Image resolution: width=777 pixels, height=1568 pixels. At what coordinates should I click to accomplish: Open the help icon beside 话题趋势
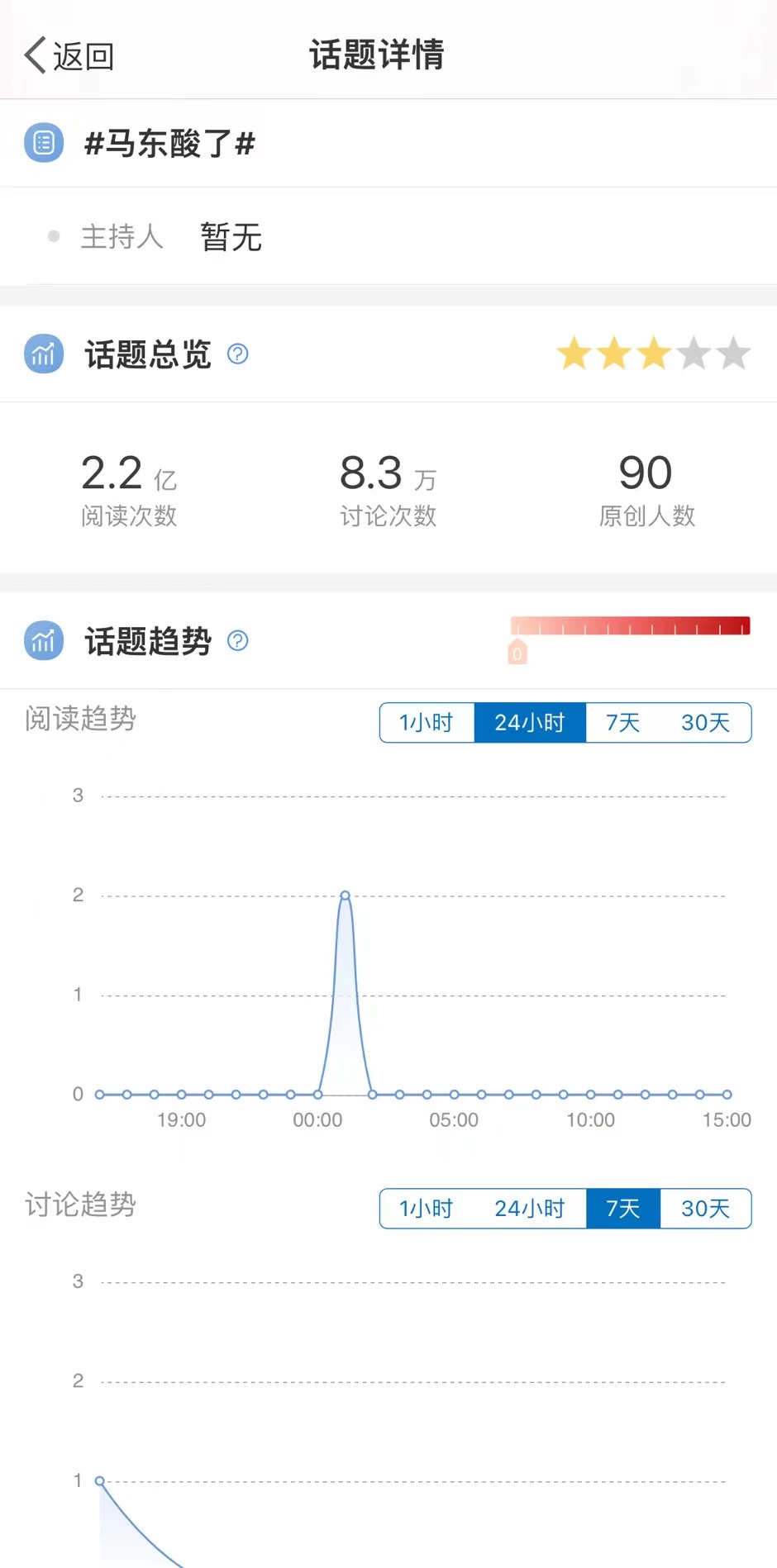click(237, 641)
